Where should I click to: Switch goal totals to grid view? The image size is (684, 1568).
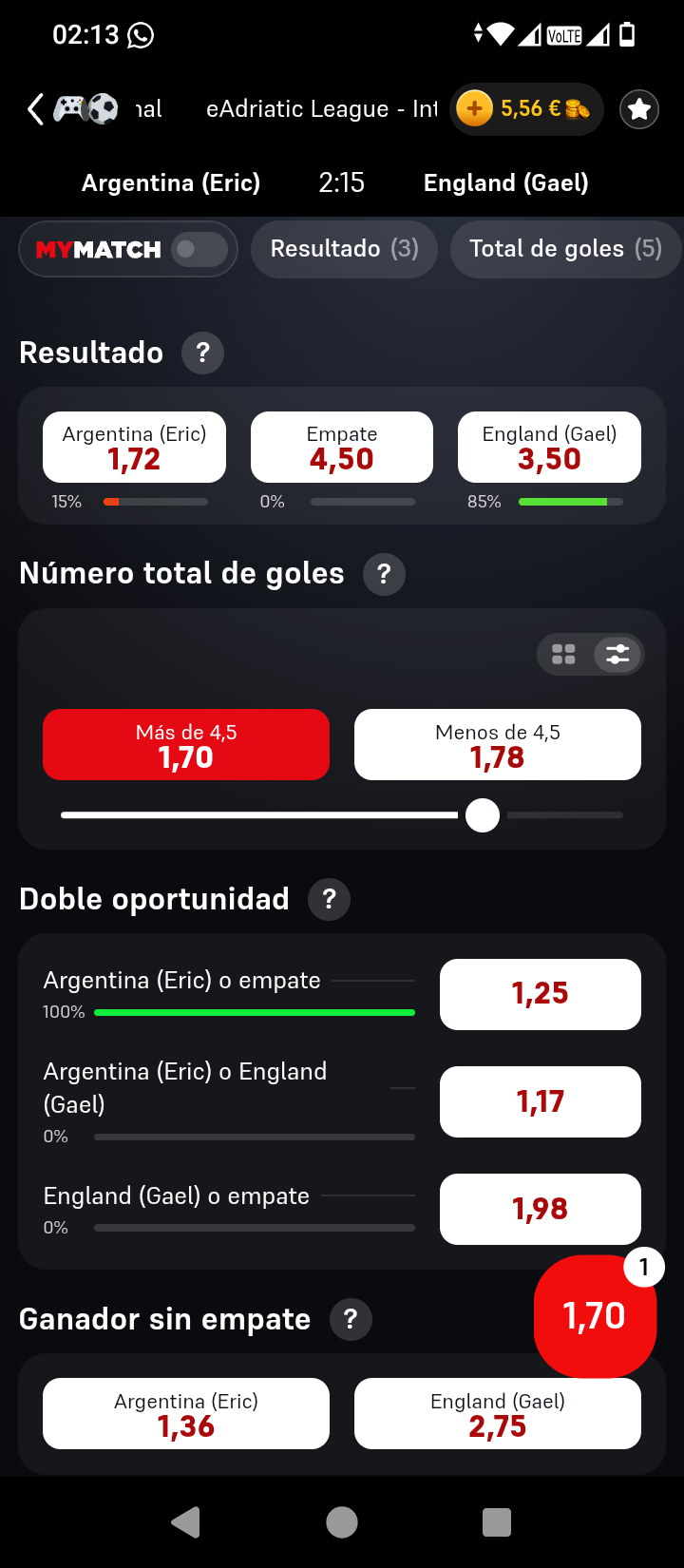(563, 654)
